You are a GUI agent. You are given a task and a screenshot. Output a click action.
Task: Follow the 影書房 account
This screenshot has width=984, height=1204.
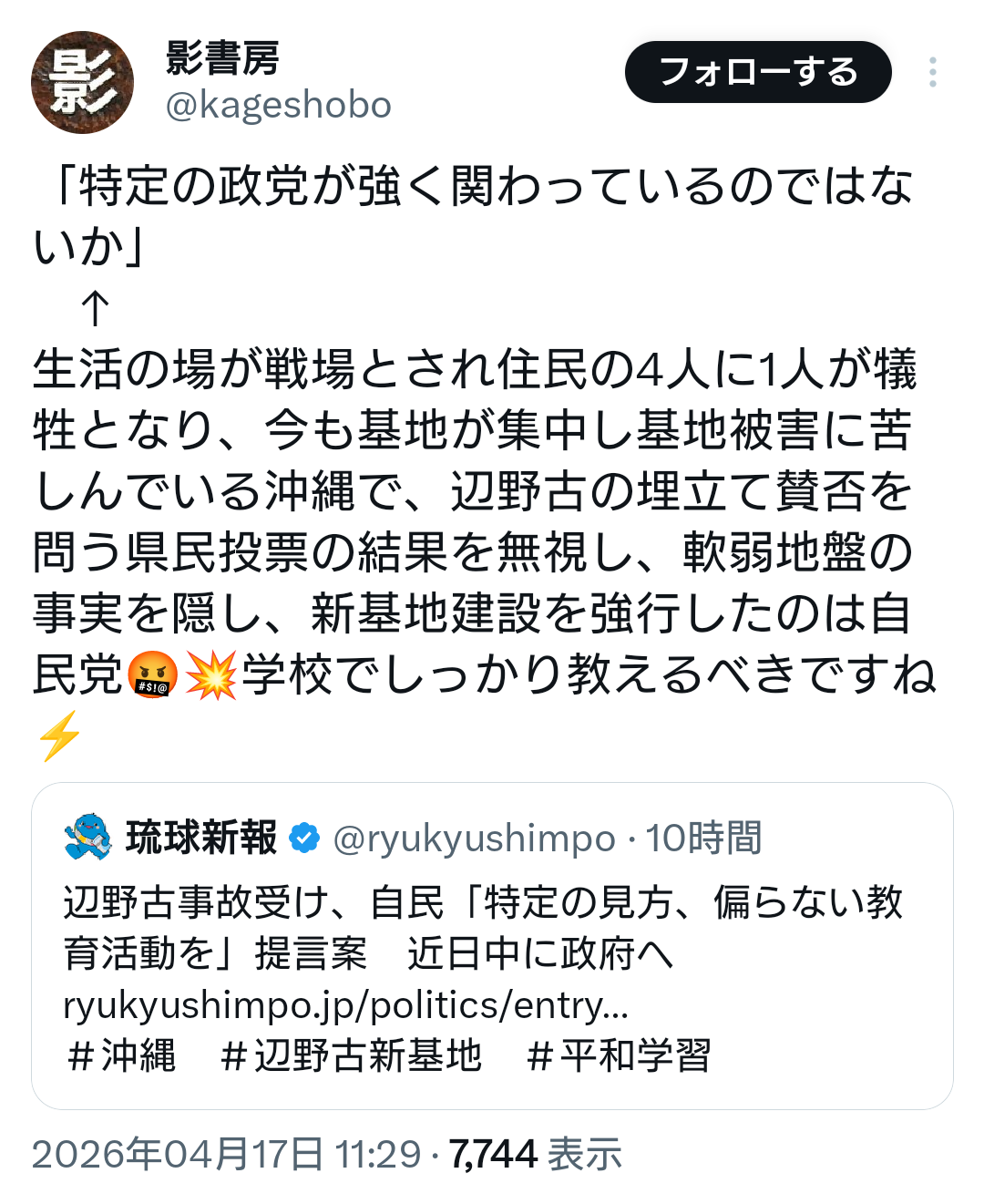(x=757, y=72)
